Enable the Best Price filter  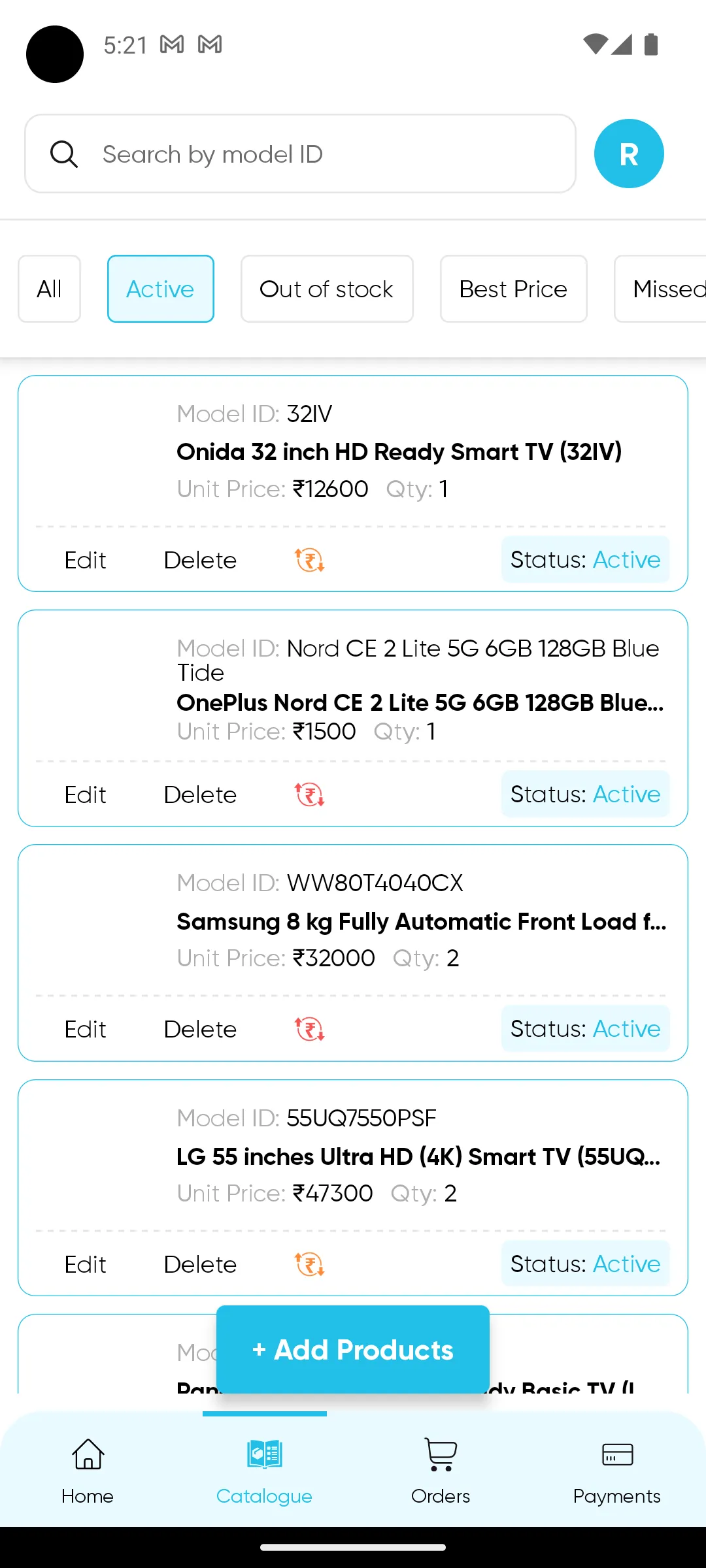click(x=513, y=288)
